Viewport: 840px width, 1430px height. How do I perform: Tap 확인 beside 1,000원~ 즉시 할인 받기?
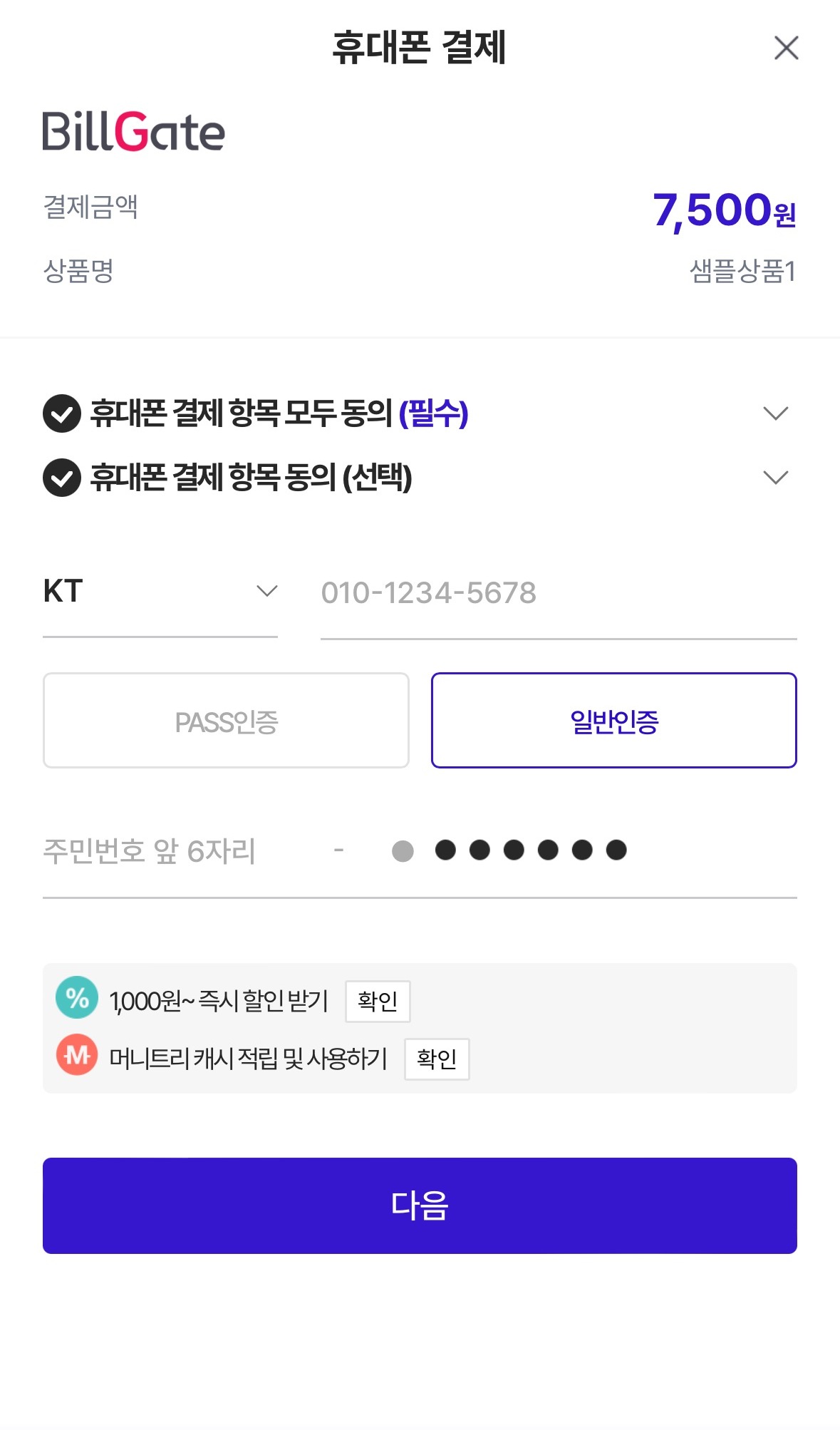tap(378, 1002)
